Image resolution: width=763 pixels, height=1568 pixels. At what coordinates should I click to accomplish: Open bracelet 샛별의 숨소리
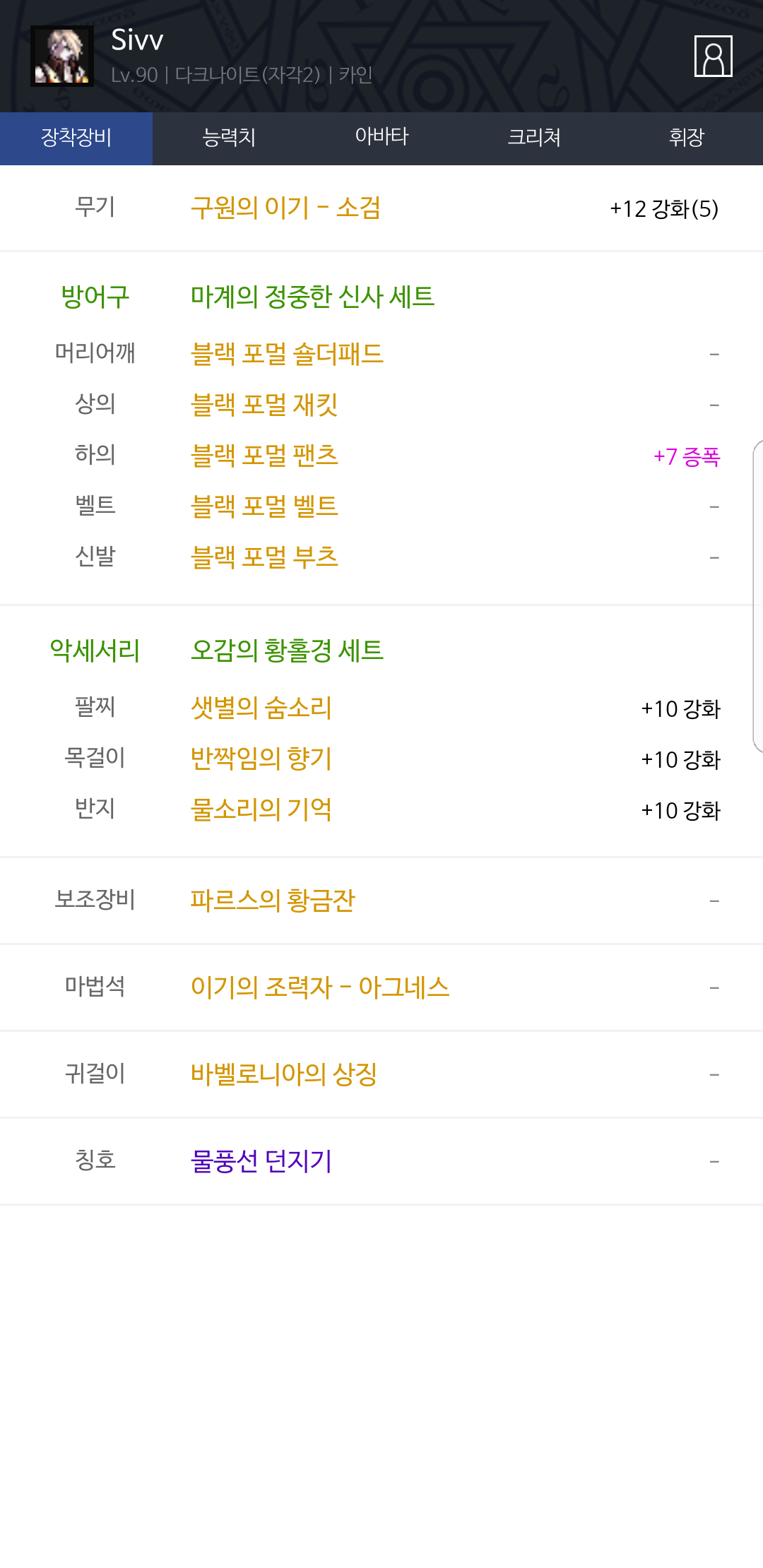tap(261, 708)
